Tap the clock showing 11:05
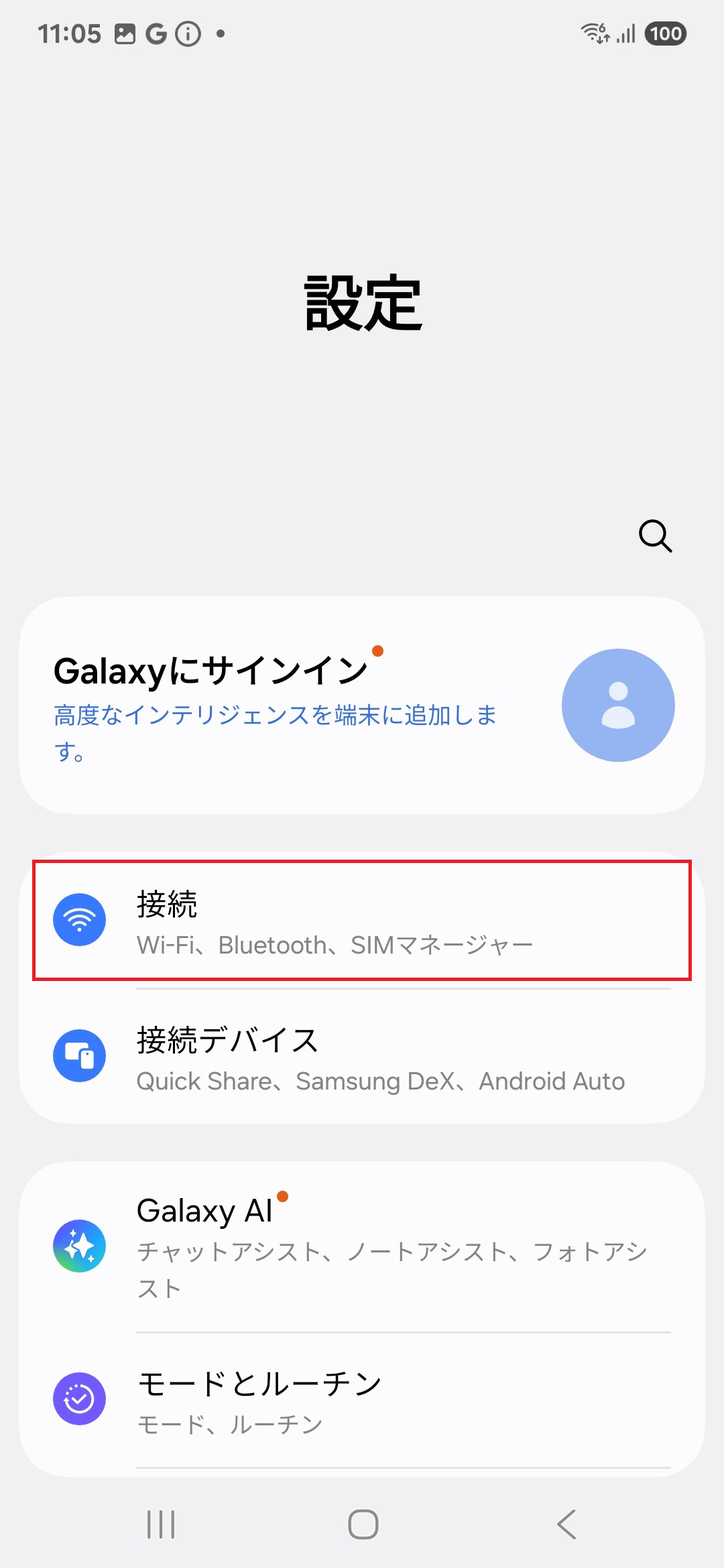The image size is (724, 1568). click(70, 32)
